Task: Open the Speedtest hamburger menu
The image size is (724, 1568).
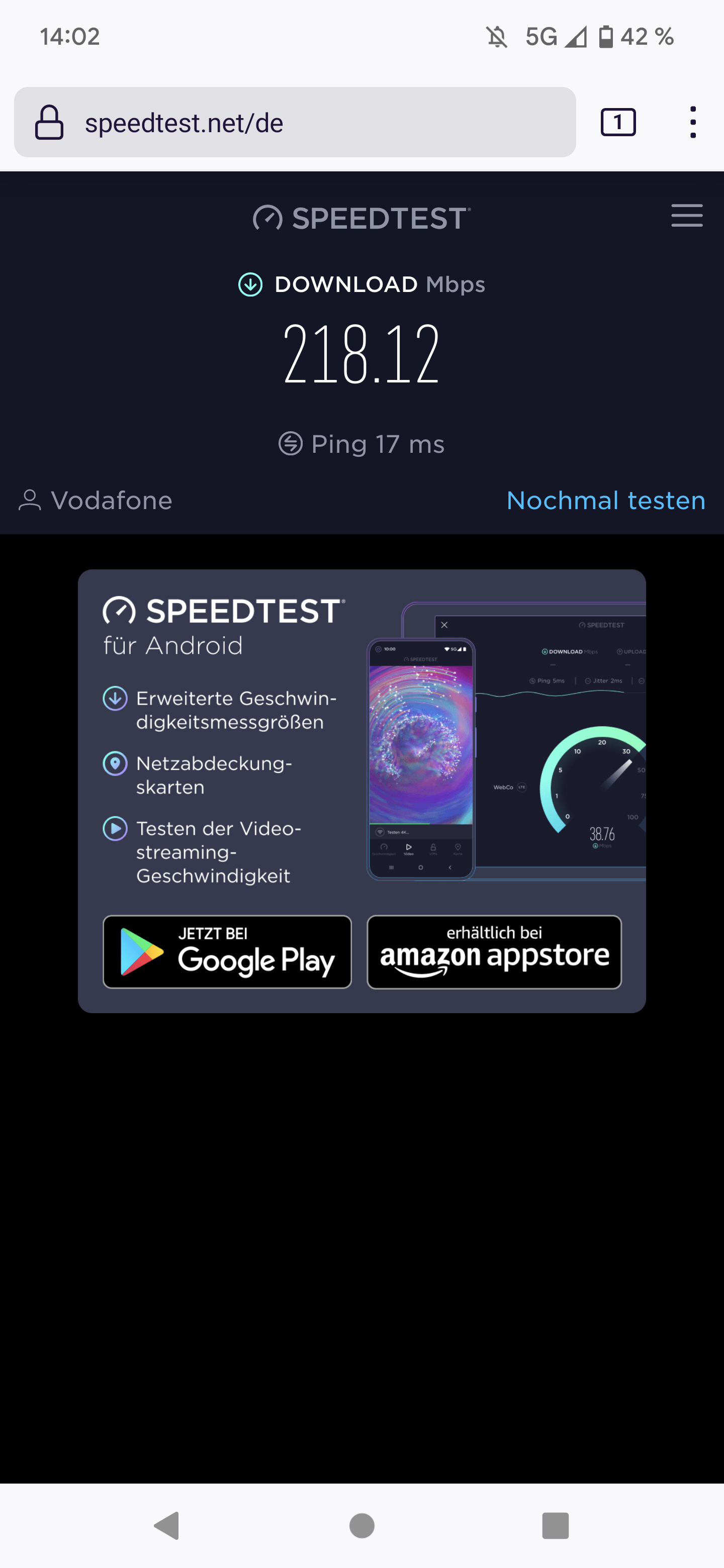Action: coord(686,216)
